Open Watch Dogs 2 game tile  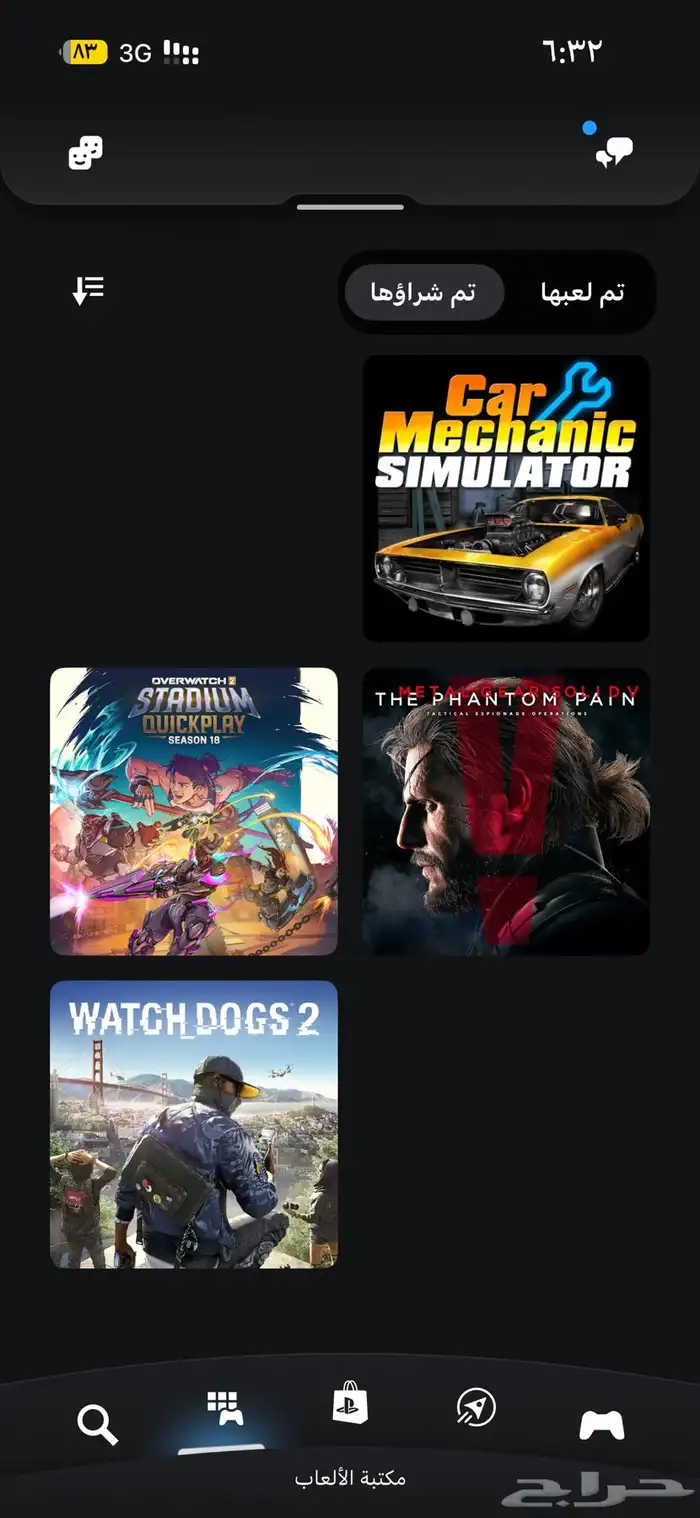point(194,1124)
